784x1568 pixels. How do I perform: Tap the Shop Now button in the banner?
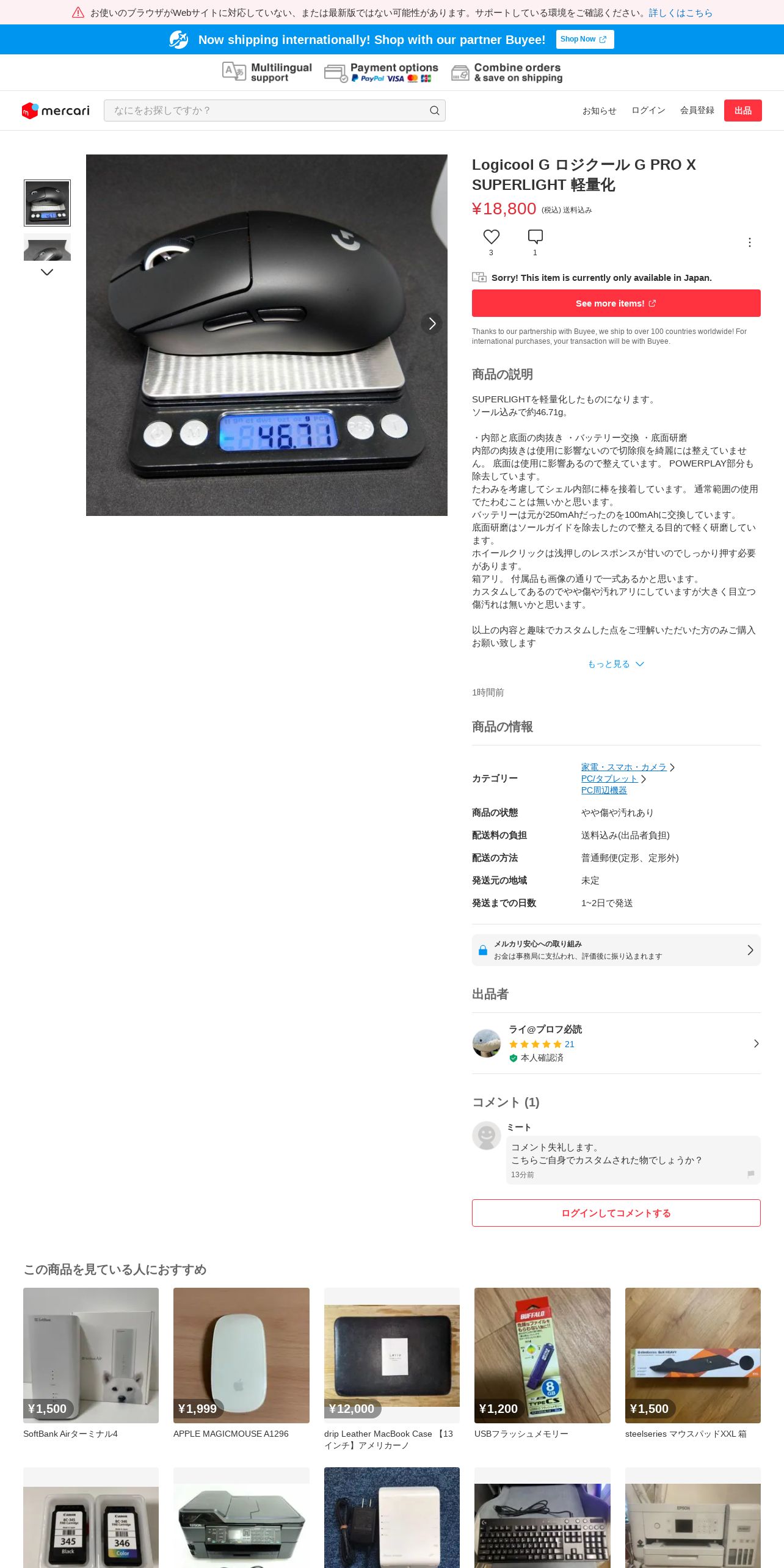coord(584,39)
